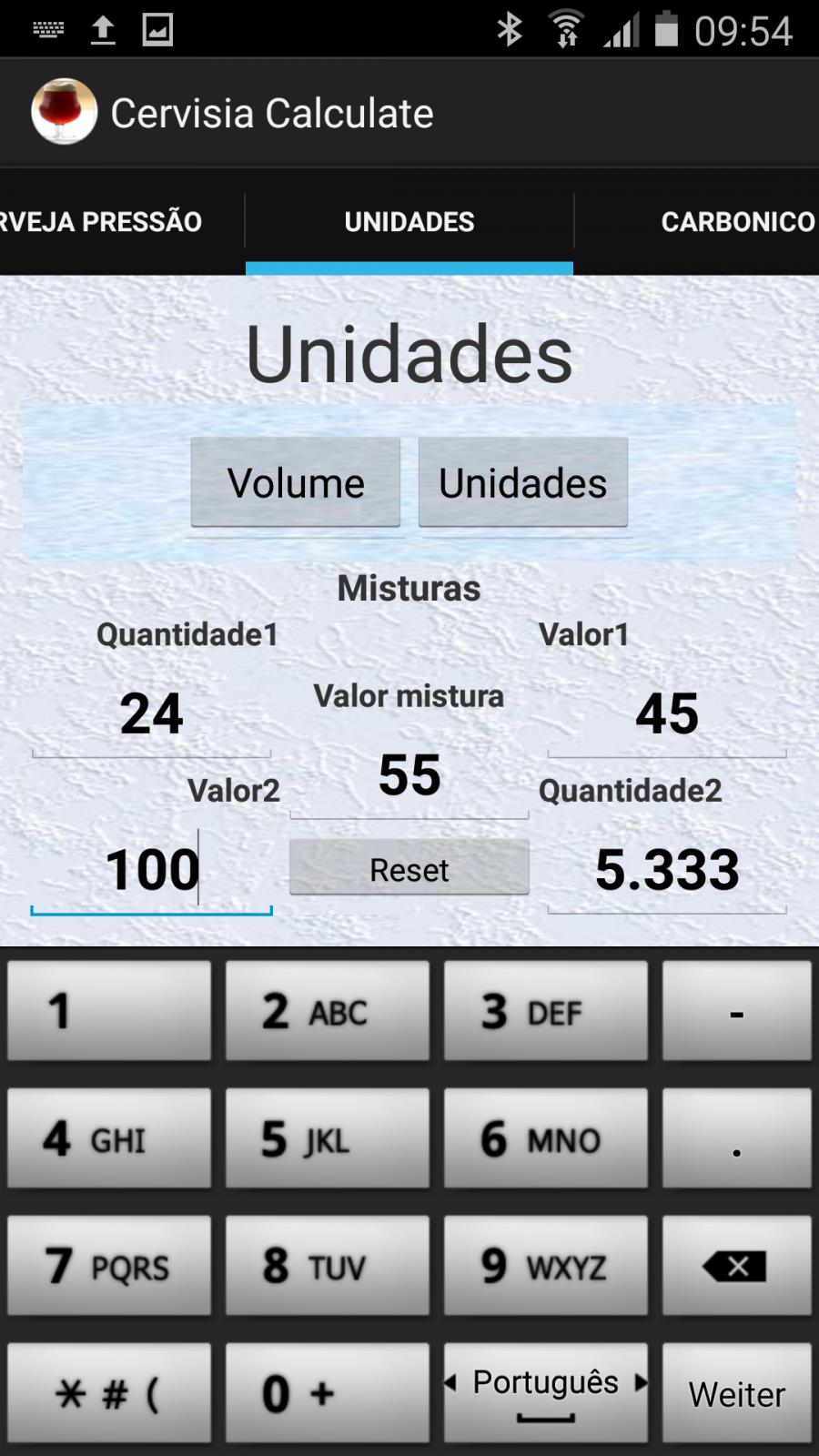The width and height of the screenshot is (819, 1456).
Task: Enter digit 5 on the keypad
Action: (x=328, y=1138)
